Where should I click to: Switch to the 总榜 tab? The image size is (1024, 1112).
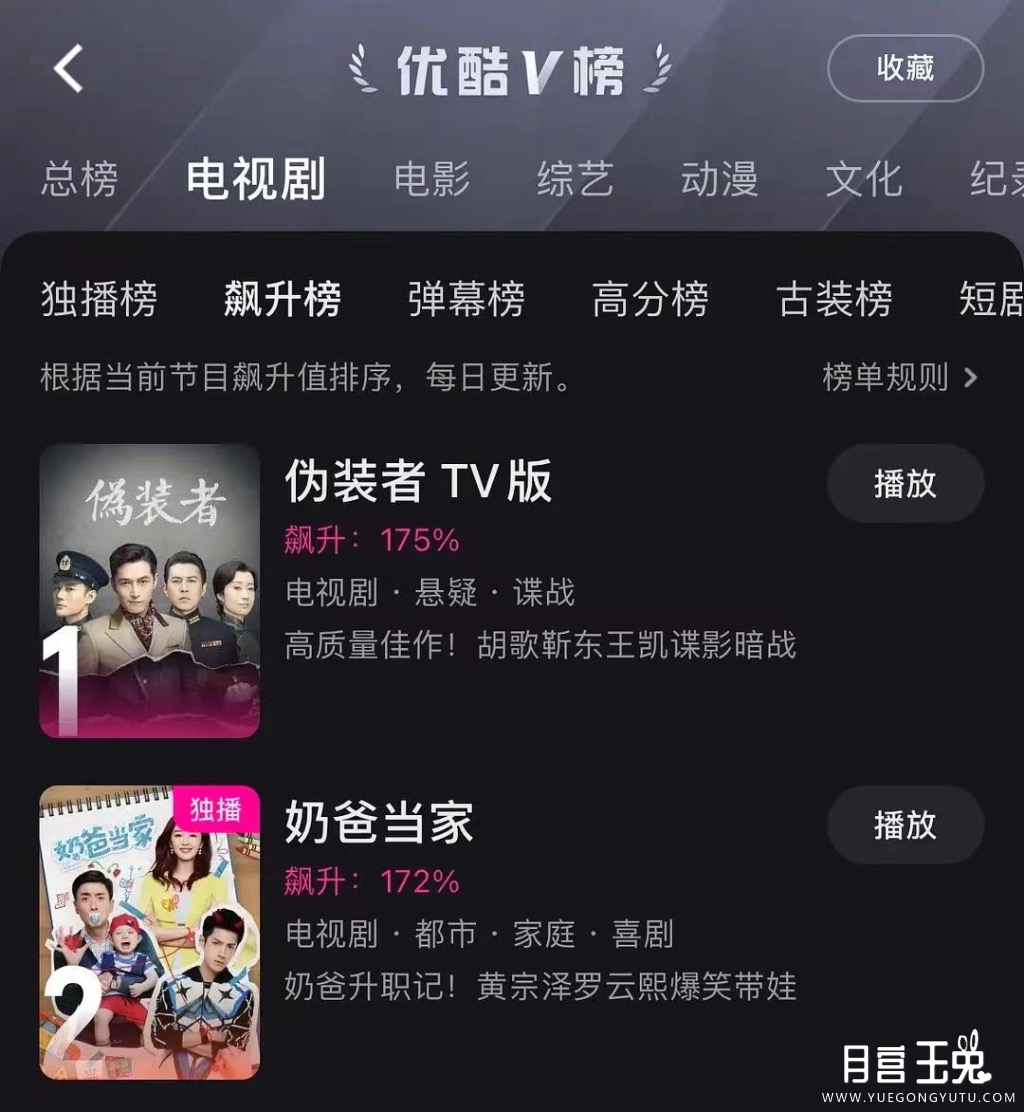(79, 180)
